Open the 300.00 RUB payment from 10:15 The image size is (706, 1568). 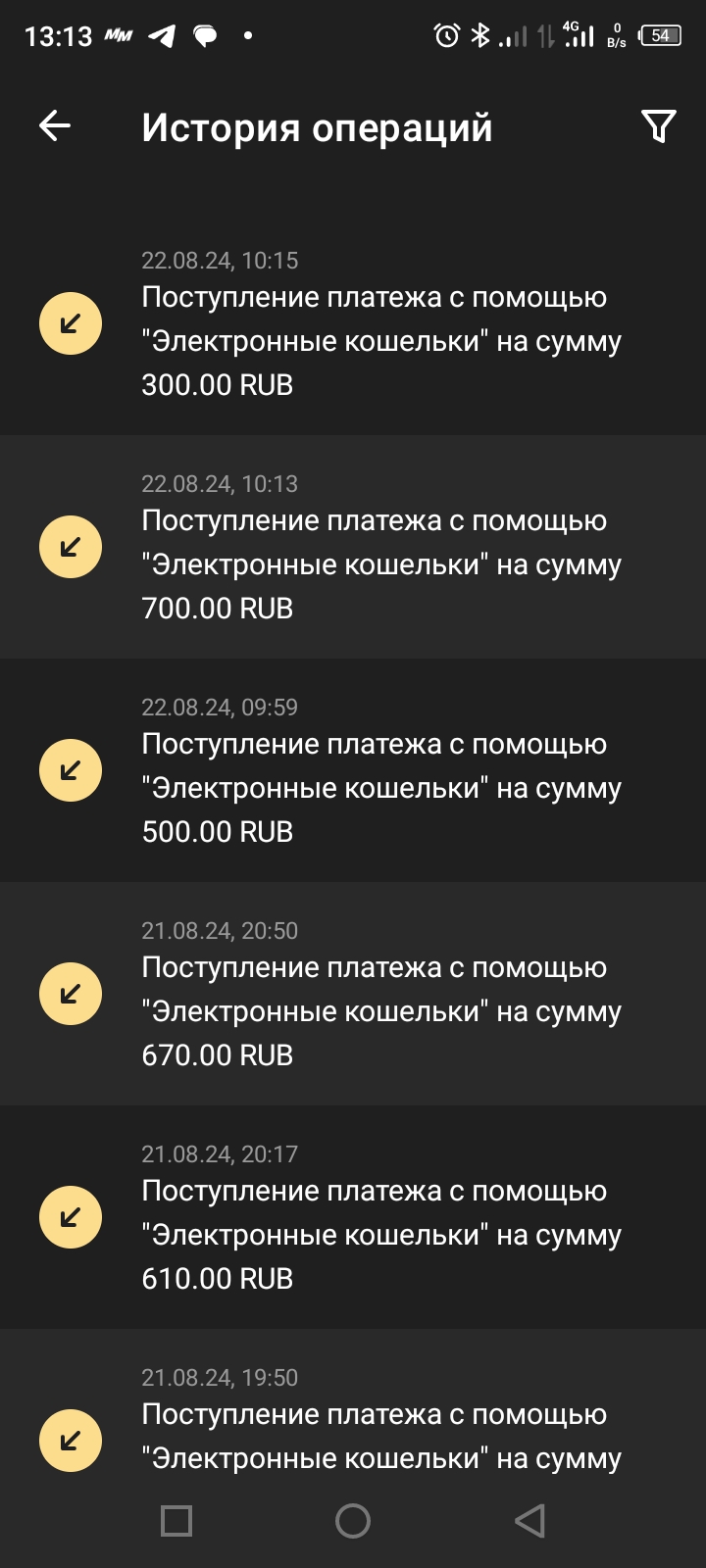[x=373, y=323]
